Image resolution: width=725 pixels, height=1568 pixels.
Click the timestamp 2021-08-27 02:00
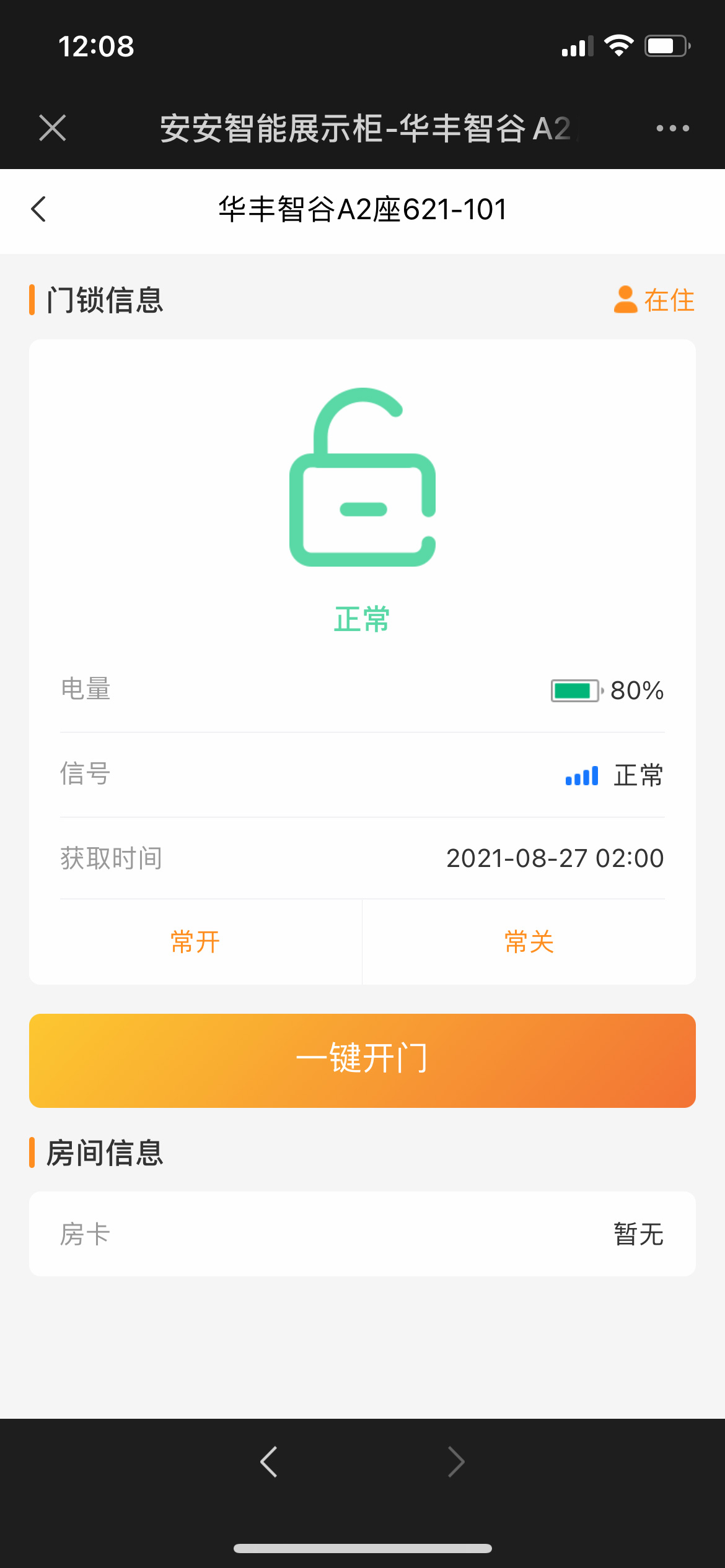(555, 858)
